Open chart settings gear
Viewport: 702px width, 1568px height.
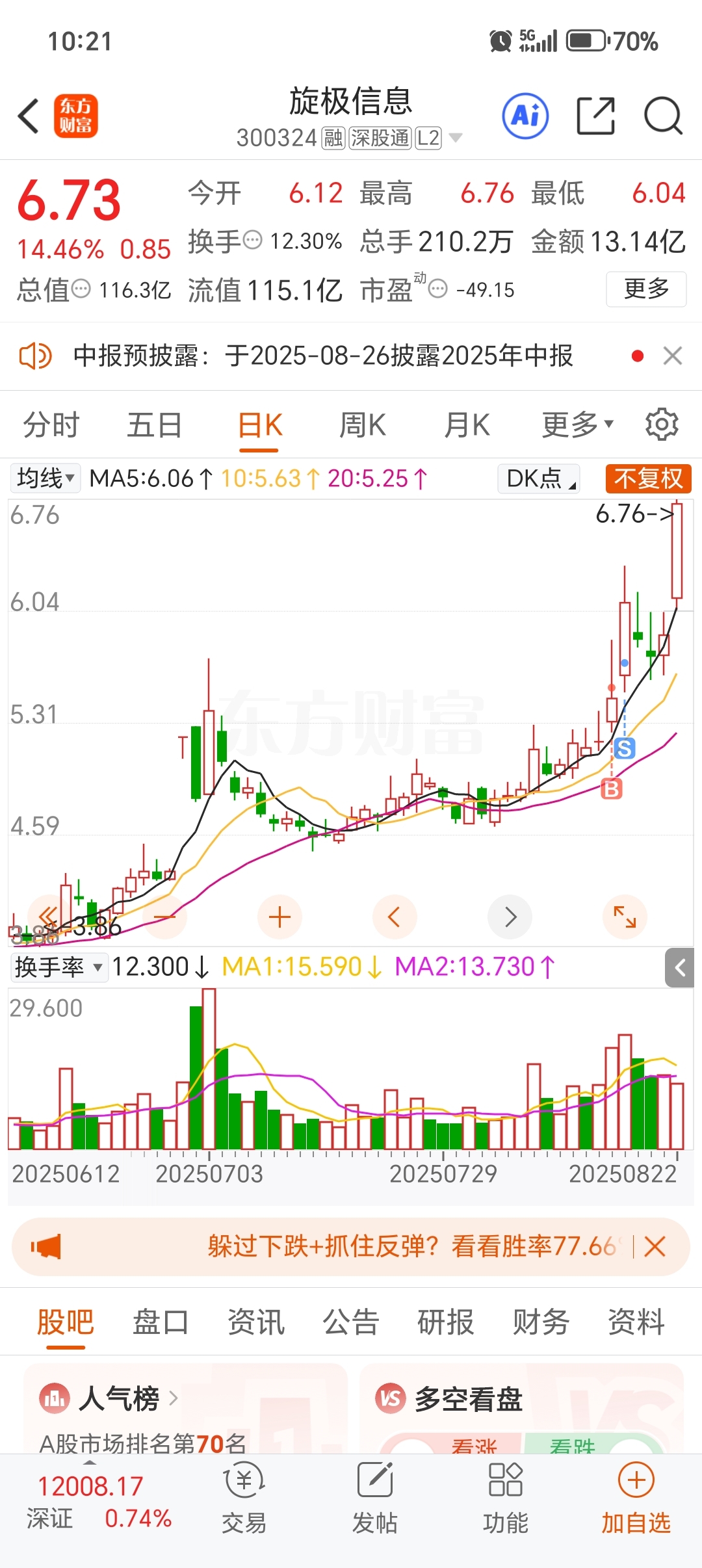coord(662,425)
